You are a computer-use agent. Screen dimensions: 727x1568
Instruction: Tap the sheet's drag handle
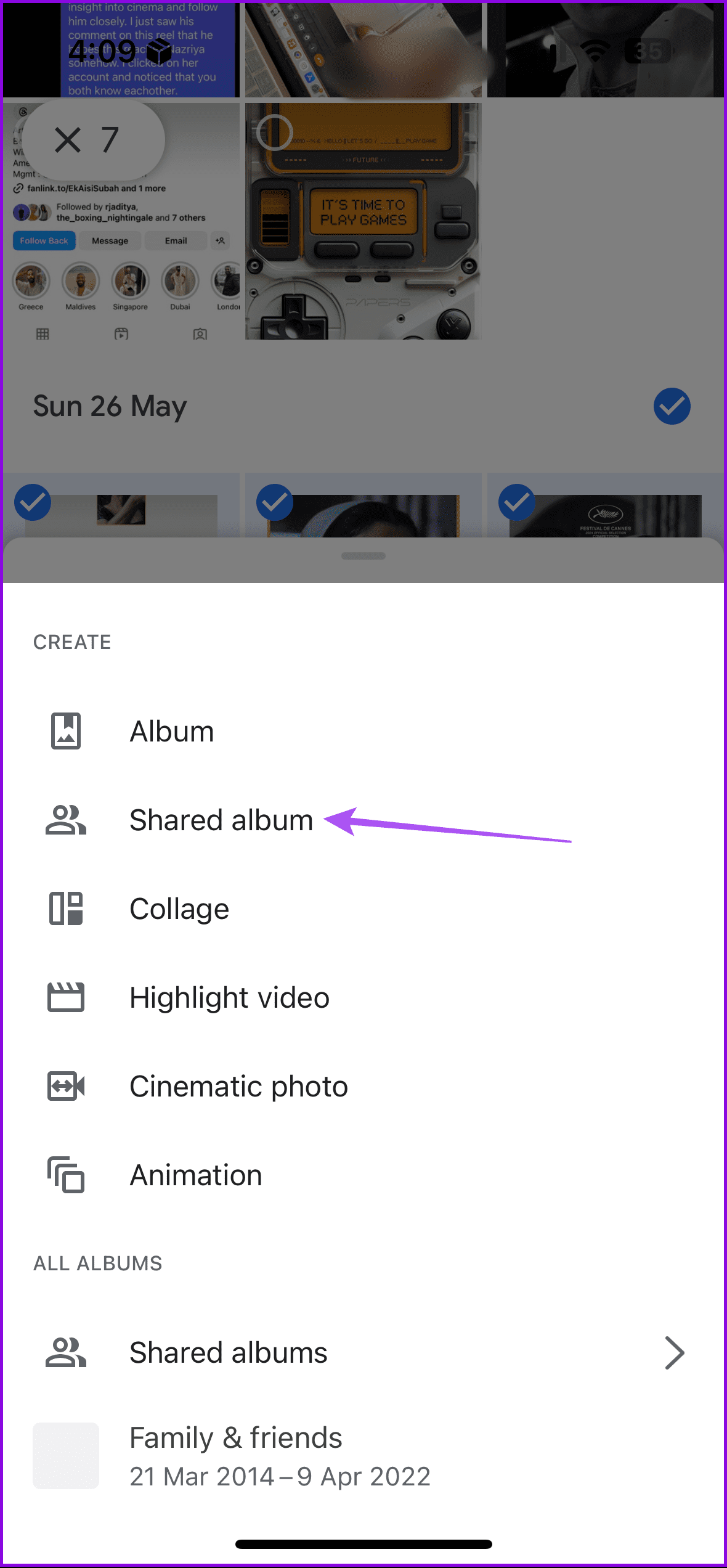click(x=363, y=556)
